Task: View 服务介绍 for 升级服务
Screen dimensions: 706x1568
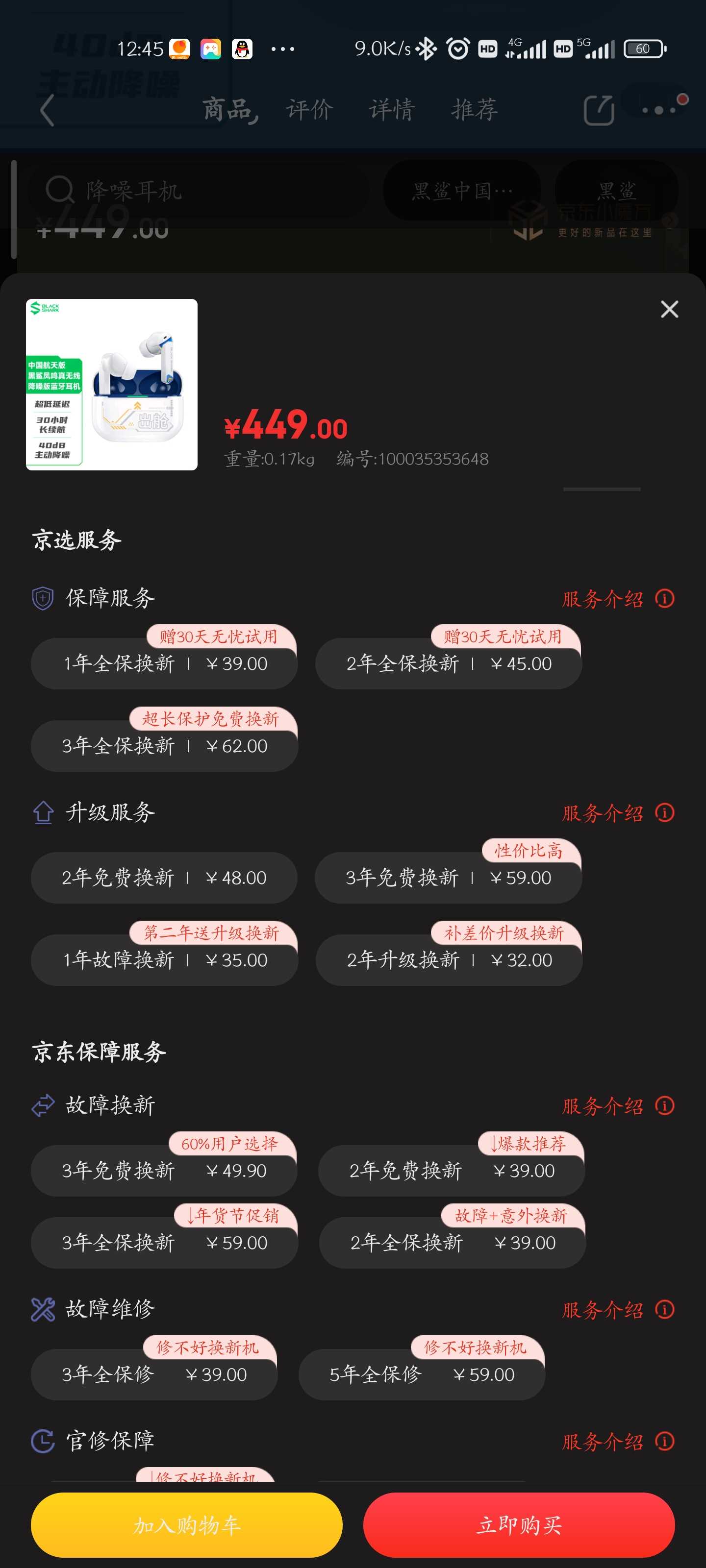Action: pyautogui.click(x=618, y=812)
